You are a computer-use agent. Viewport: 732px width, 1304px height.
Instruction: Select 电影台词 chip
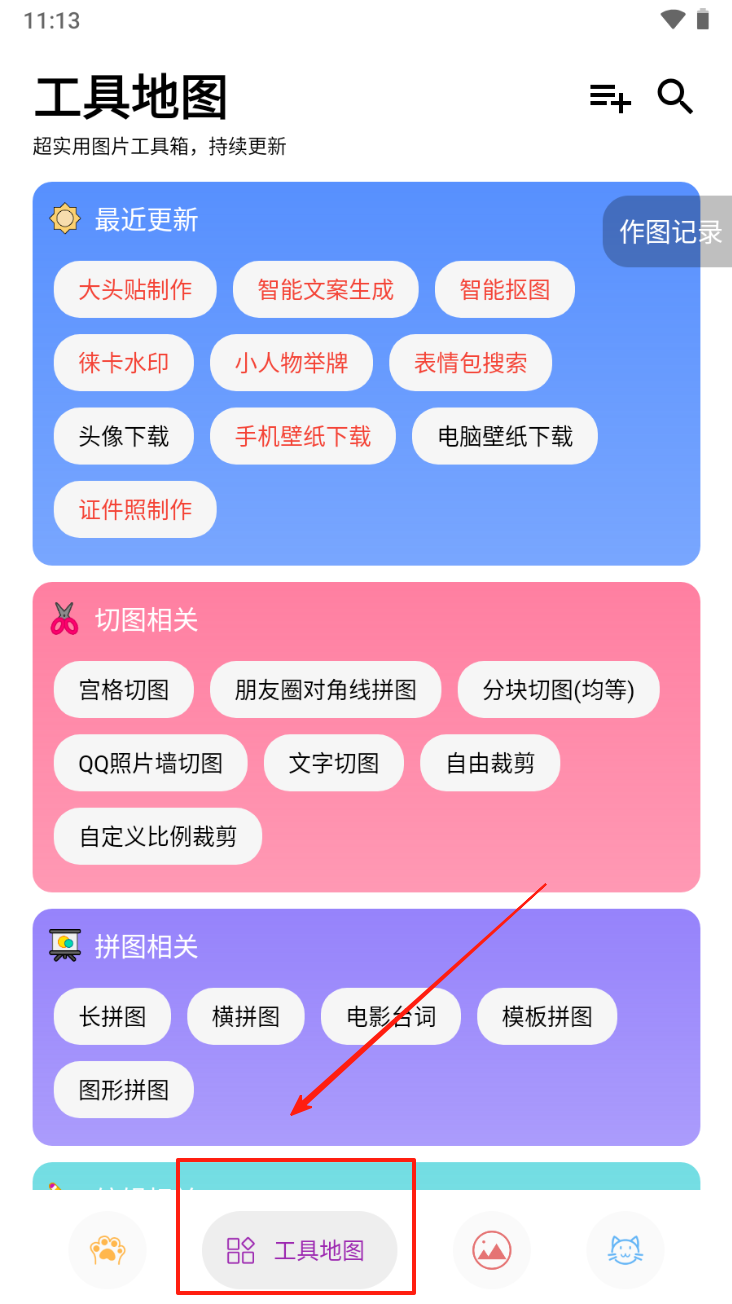(x=391, y=1017)
